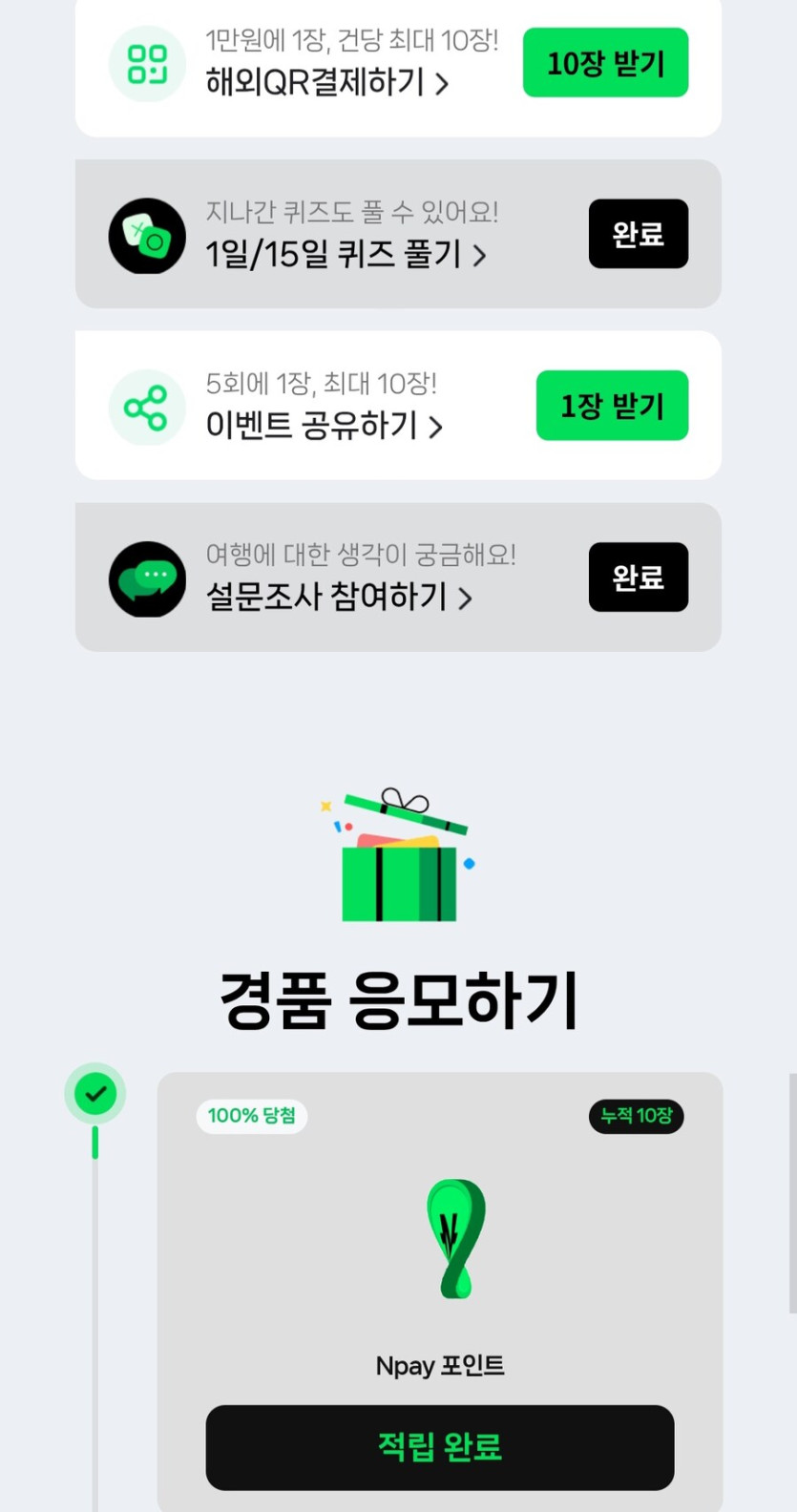
Task: Click the quiz ticket icon beside 1일/15일 퀴즈 풀기
Action: coord(146,234)
